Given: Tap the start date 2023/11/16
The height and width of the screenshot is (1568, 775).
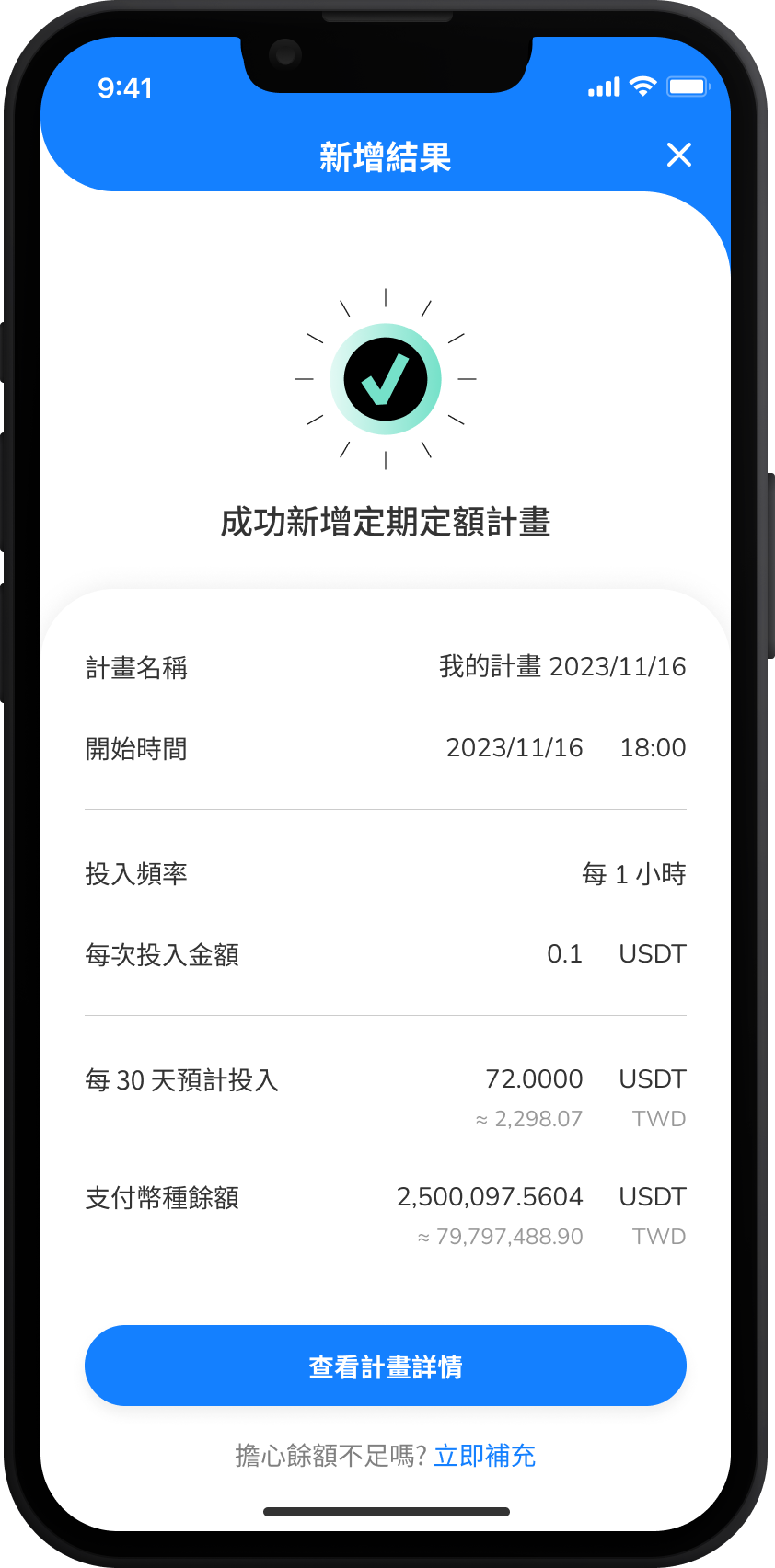Looking at the screenshot, I should tap(515, 748).
